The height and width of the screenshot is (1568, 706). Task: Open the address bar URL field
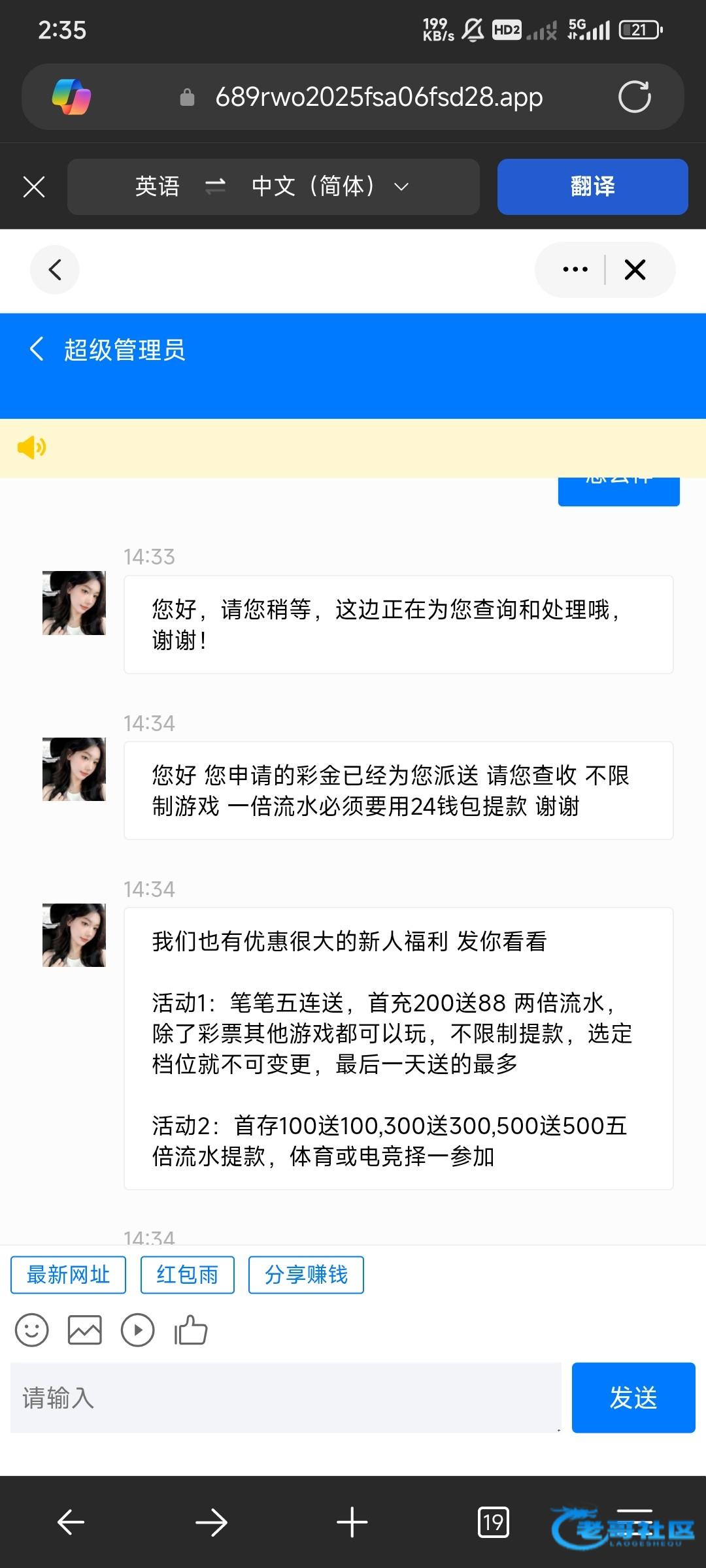click(x=379, y=97)
